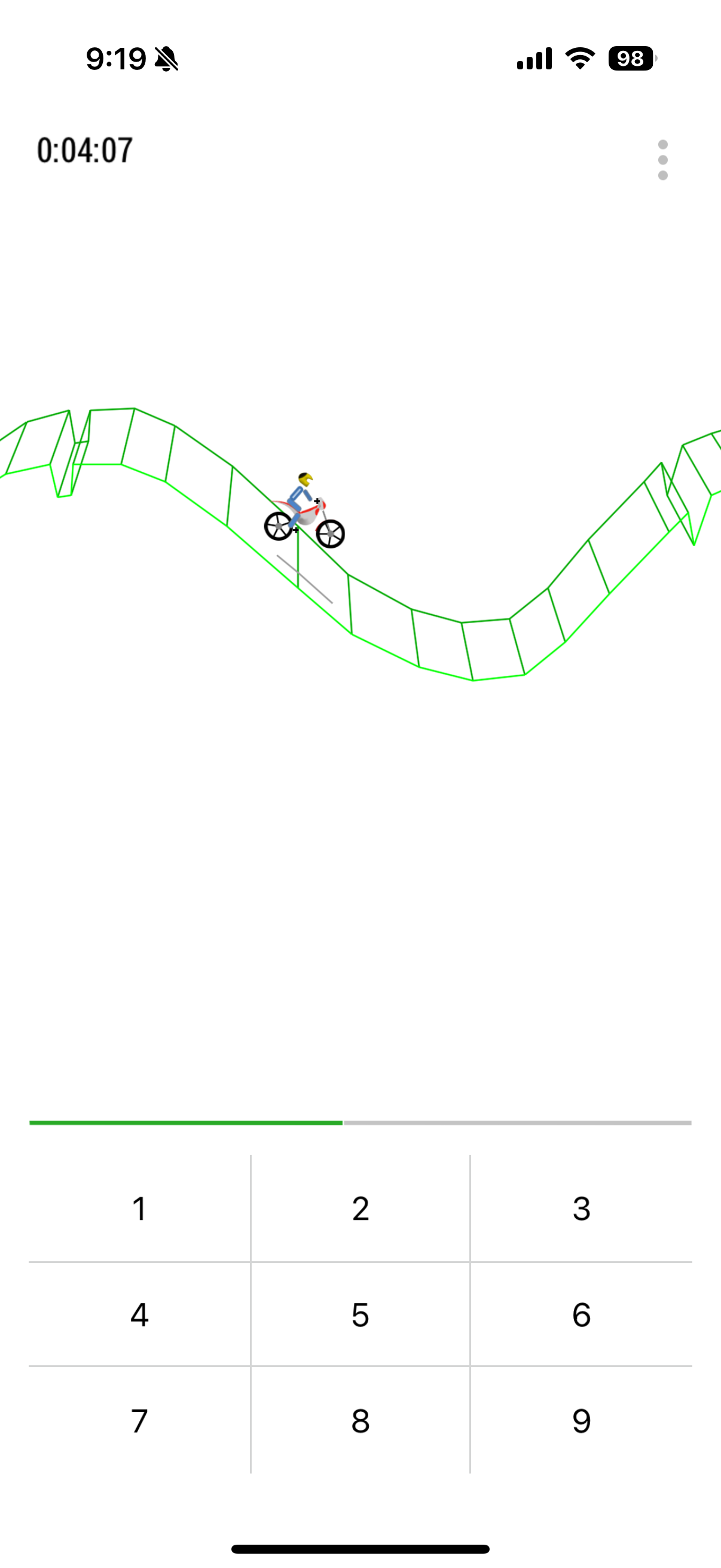This screenshot has width=721, height=1568.
Task: Tap number 1 on the keypad
Action: pyautogui.click(x=139, y=1208)
